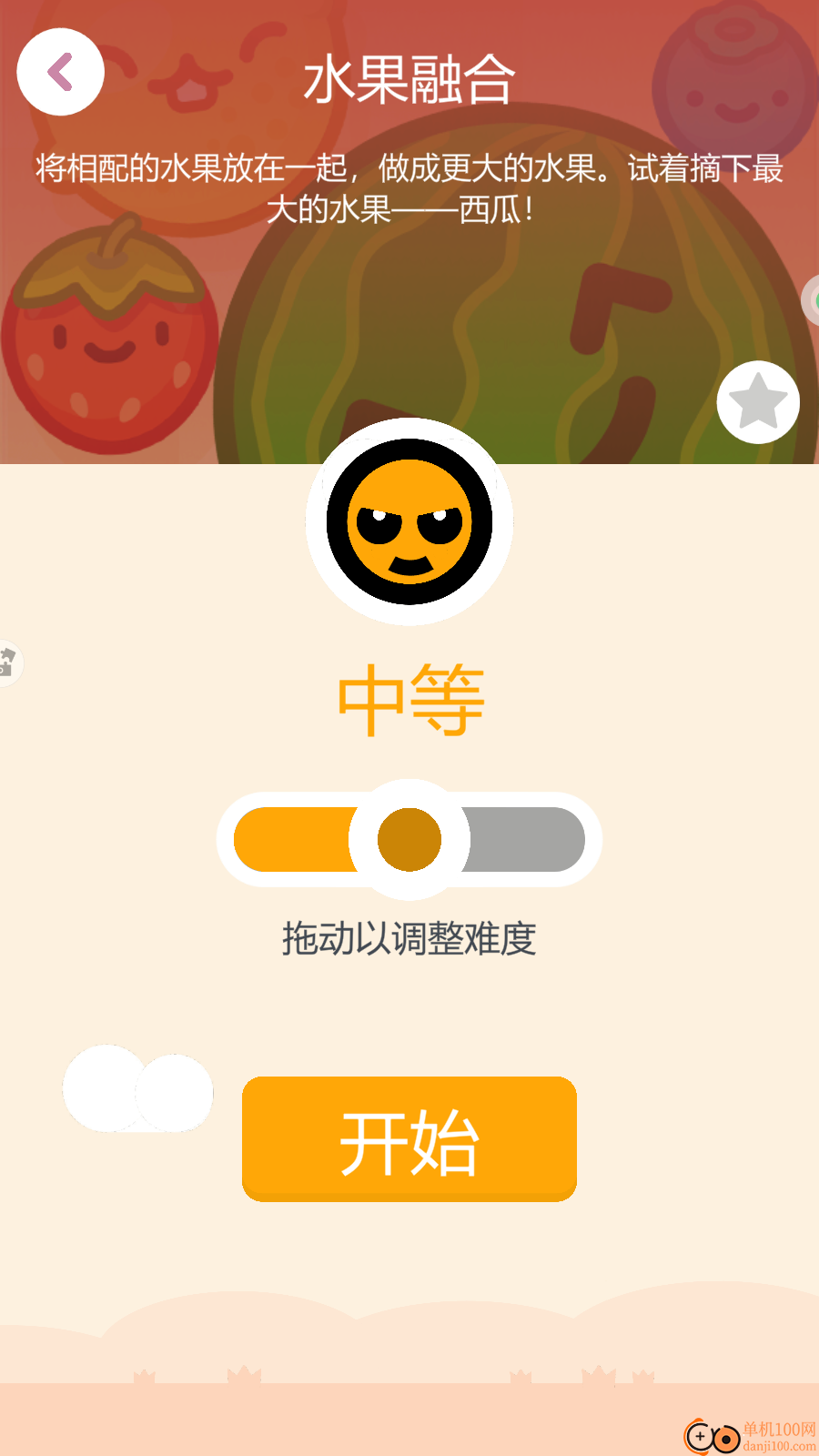
Task: Click the star rating icon
Action: [758, 401]
